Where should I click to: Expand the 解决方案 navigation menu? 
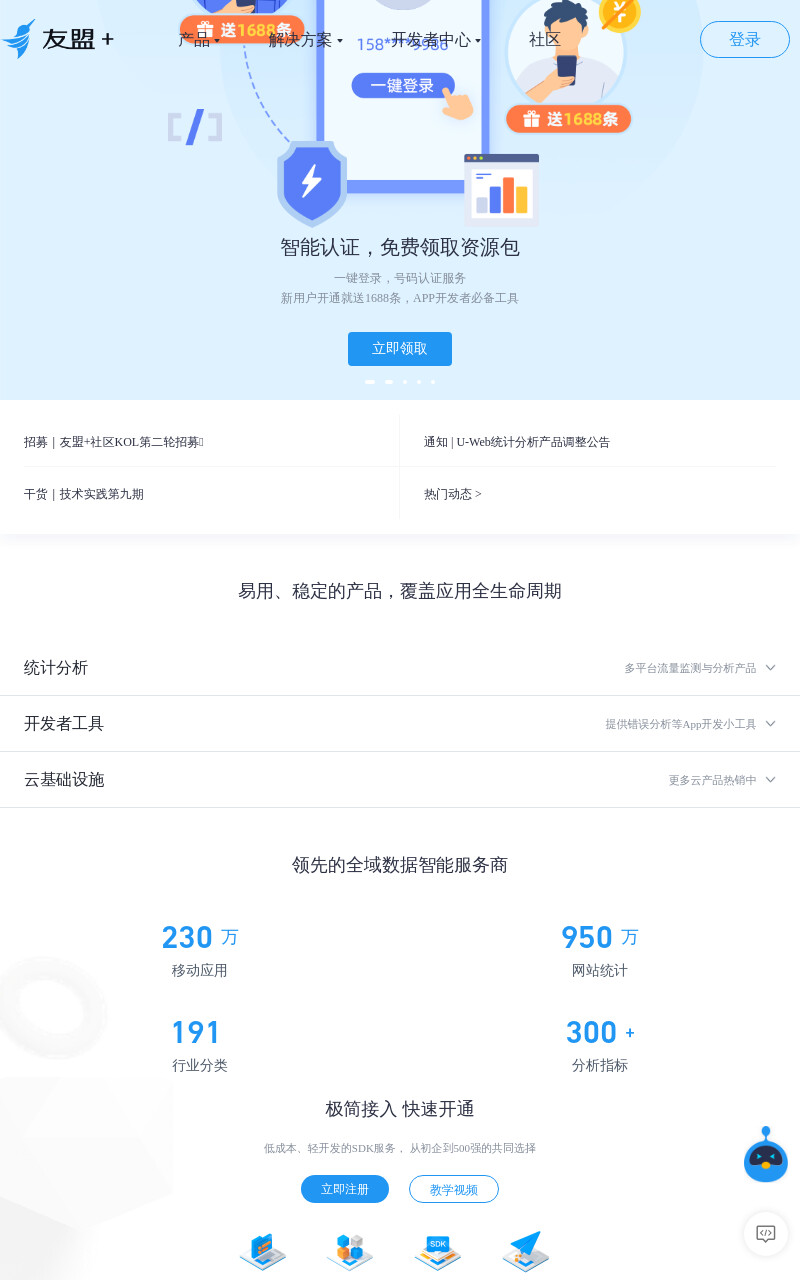pyautogui.click(x=306, y=40)
